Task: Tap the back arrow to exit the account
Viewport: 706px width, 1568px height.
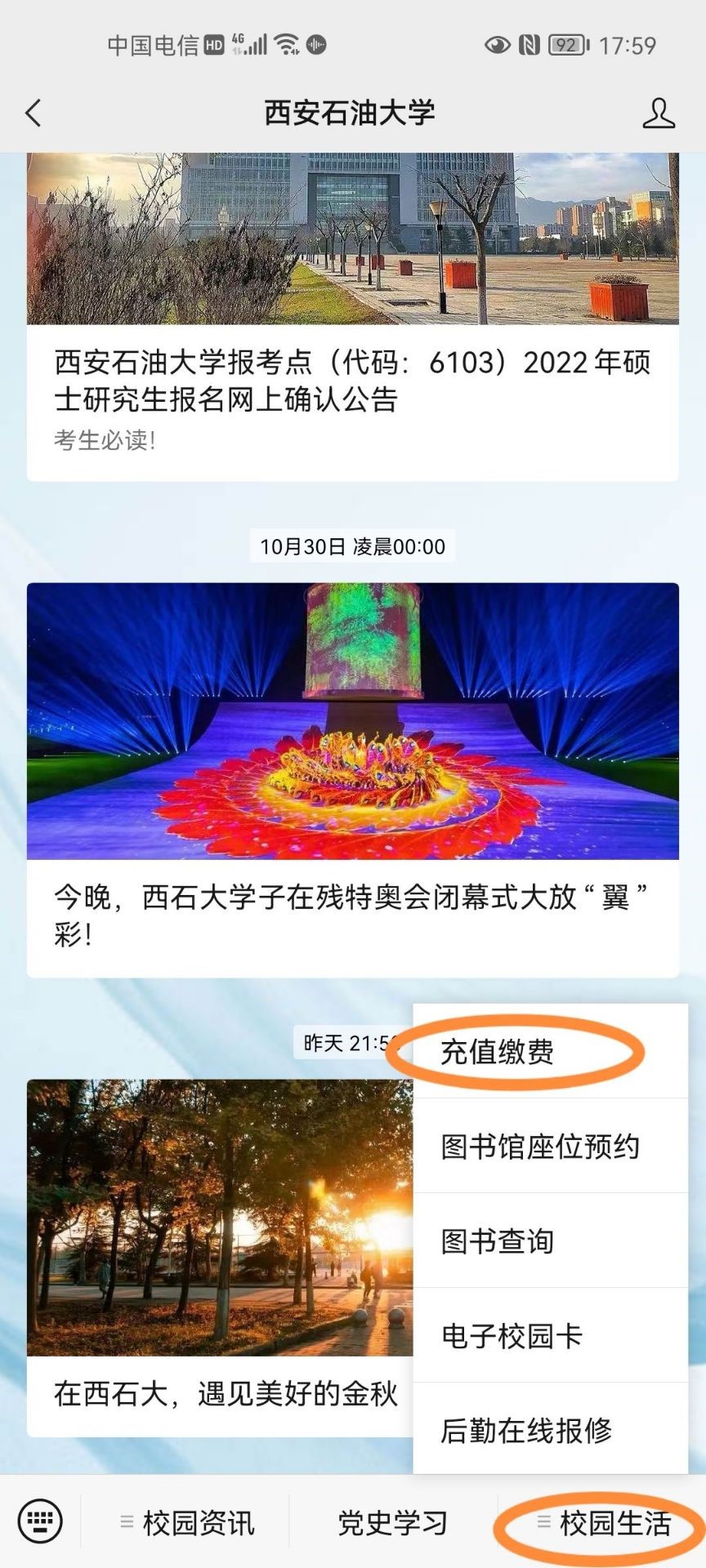Action: point(33,114)
